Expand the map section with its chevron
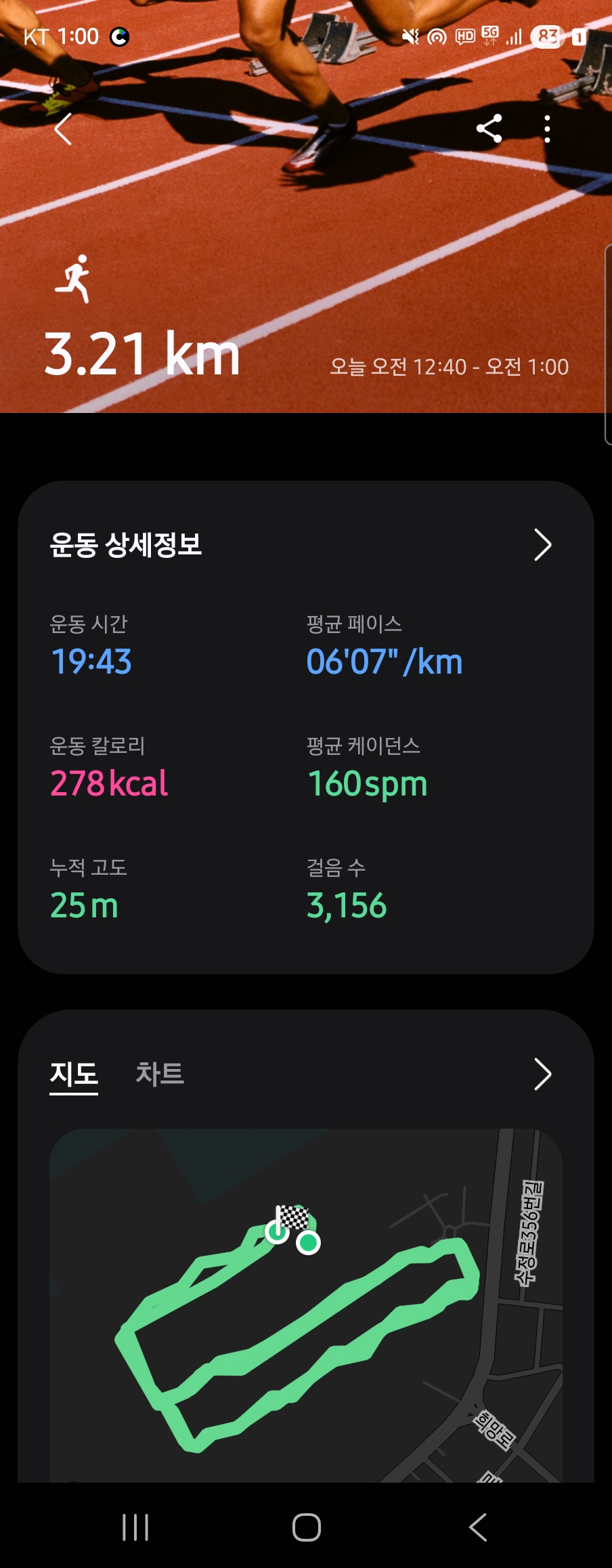612x1568 pixels. click(x=542, y=1074)
